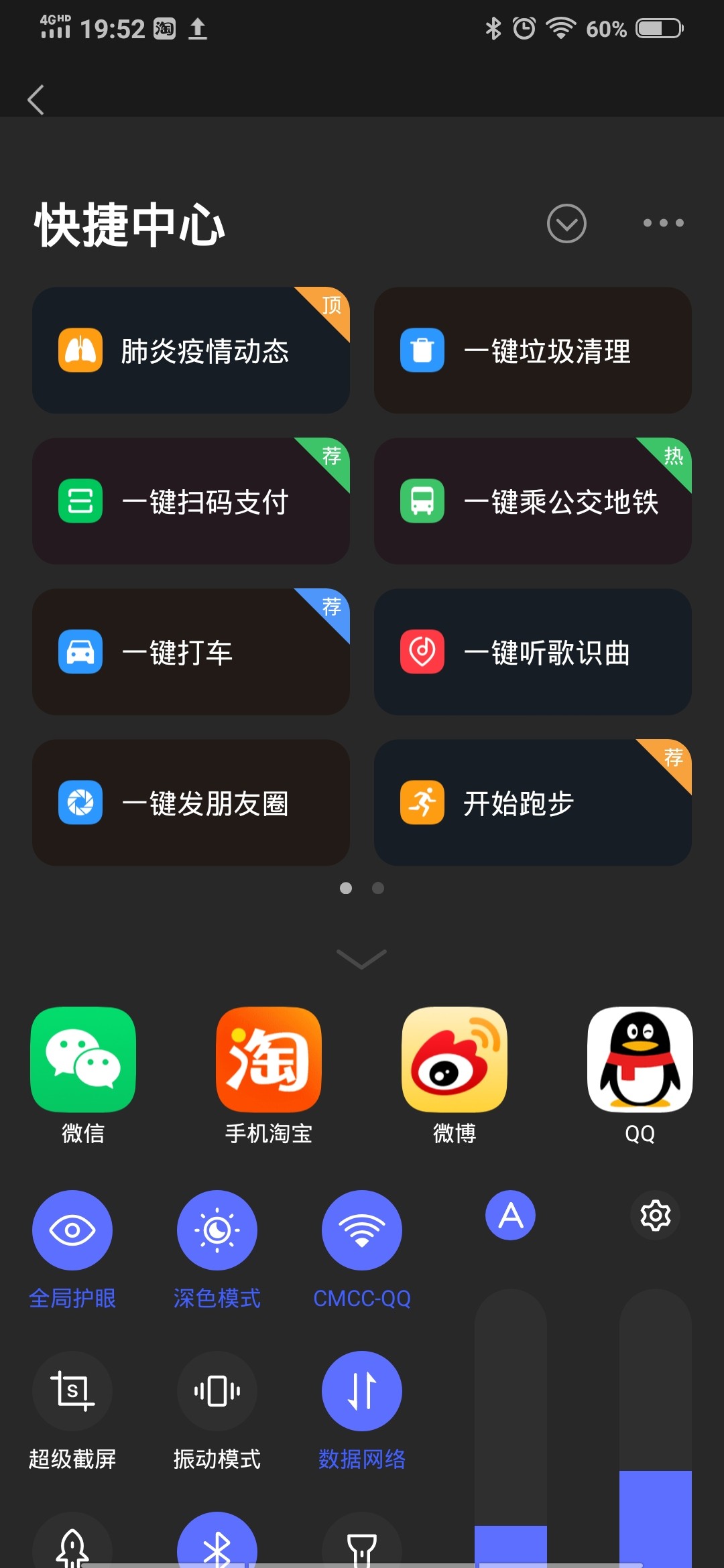Disable 深色模式 dark mode

pyautogui.click(x=217, y=1230)
